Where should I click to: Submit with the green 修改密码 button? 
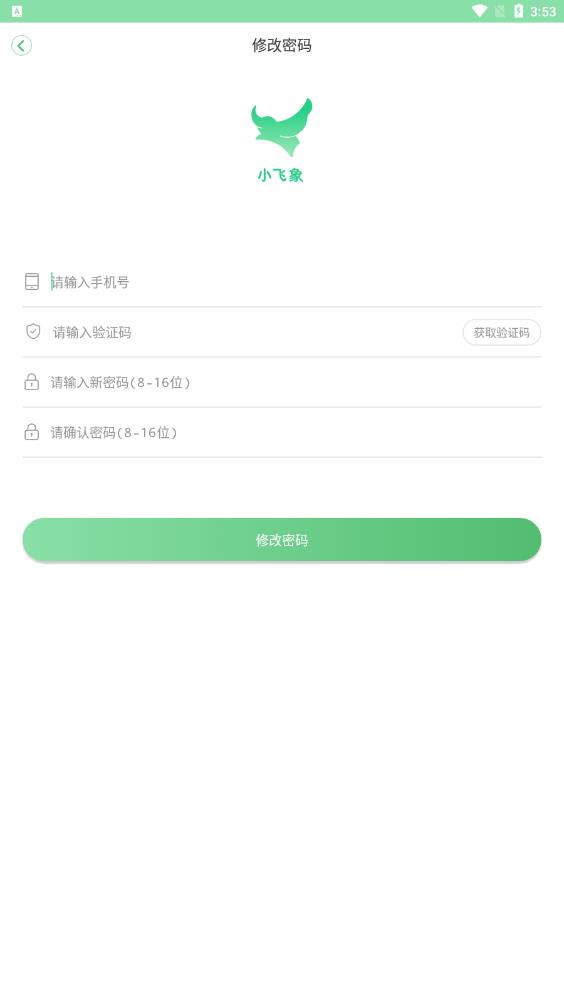282,540
